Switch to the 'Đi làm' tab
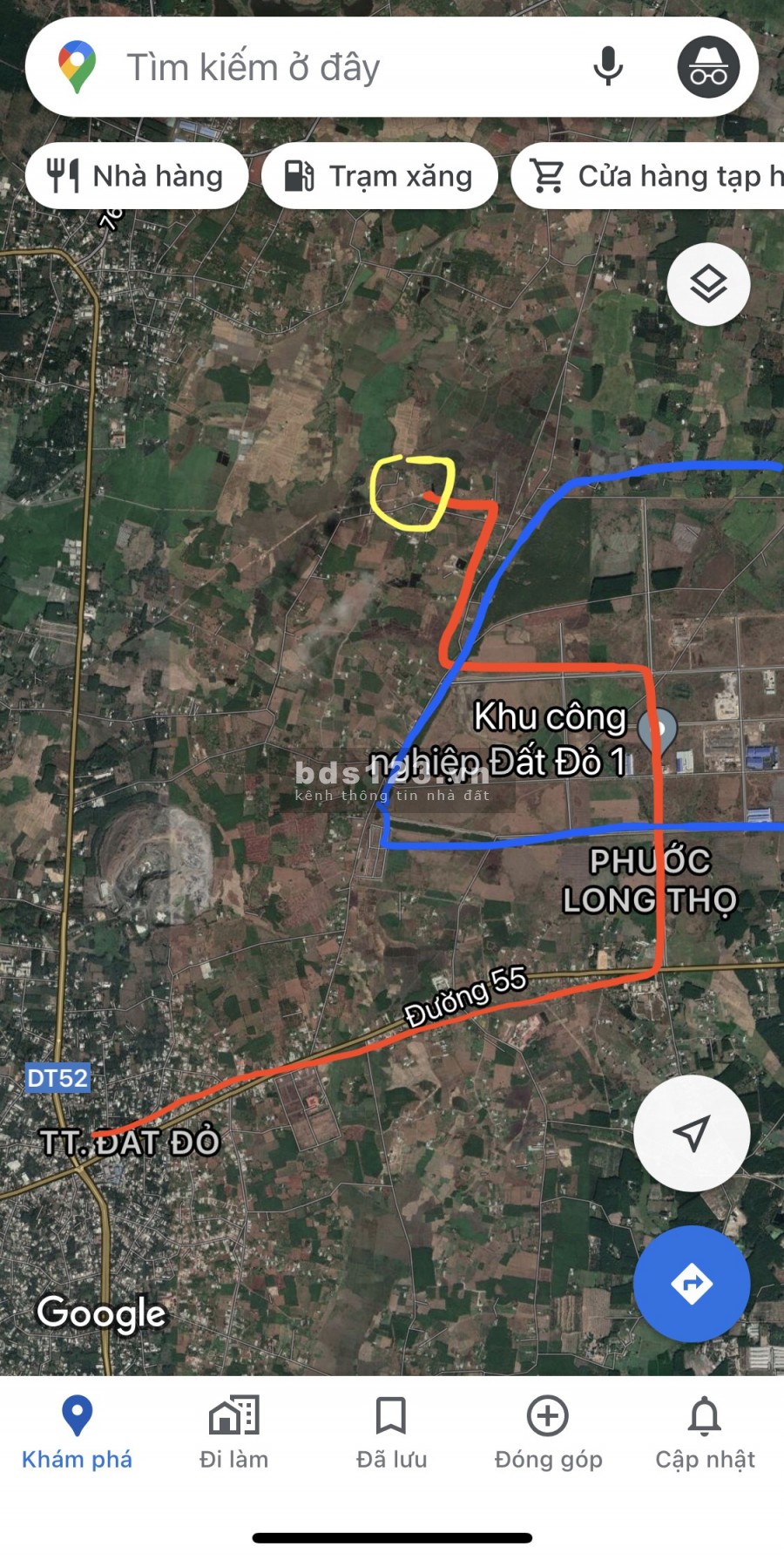784x1560 pixels. [233, 1433]
